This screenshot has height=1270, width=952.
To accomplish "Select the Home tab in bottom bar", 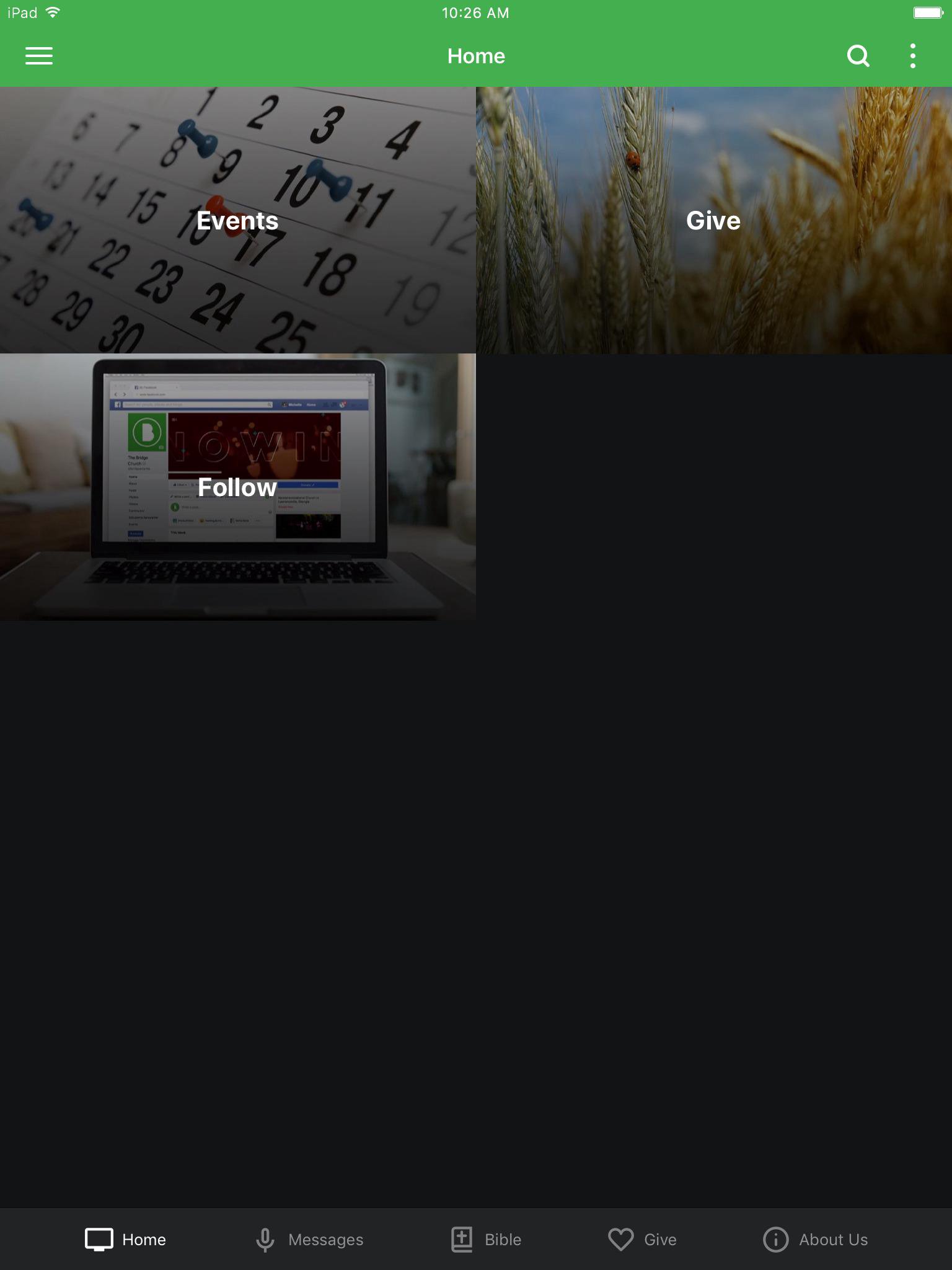I will (x=126, y=1240).
